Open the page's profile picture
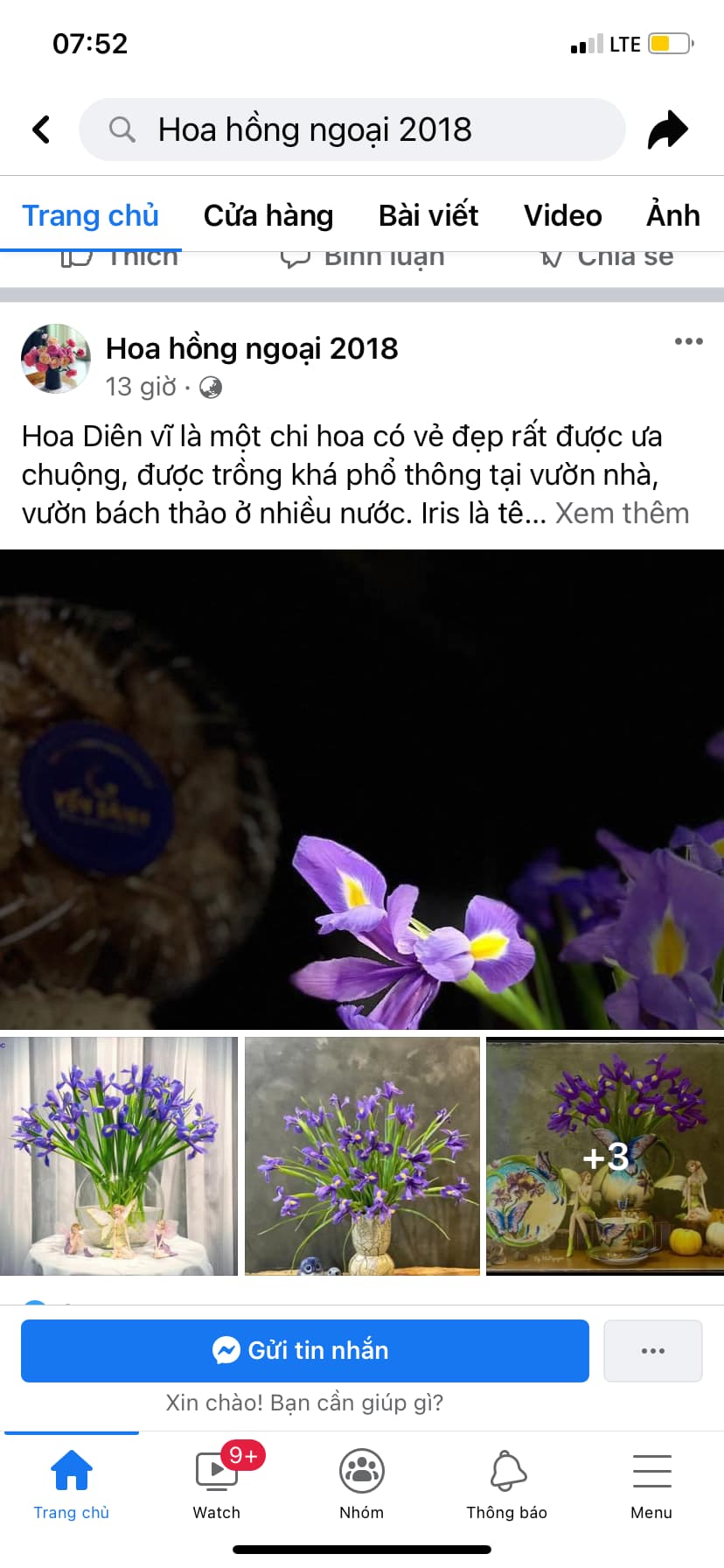Image resolution: width=724 pixels, height=1568 pixels. tap(56, 359)
